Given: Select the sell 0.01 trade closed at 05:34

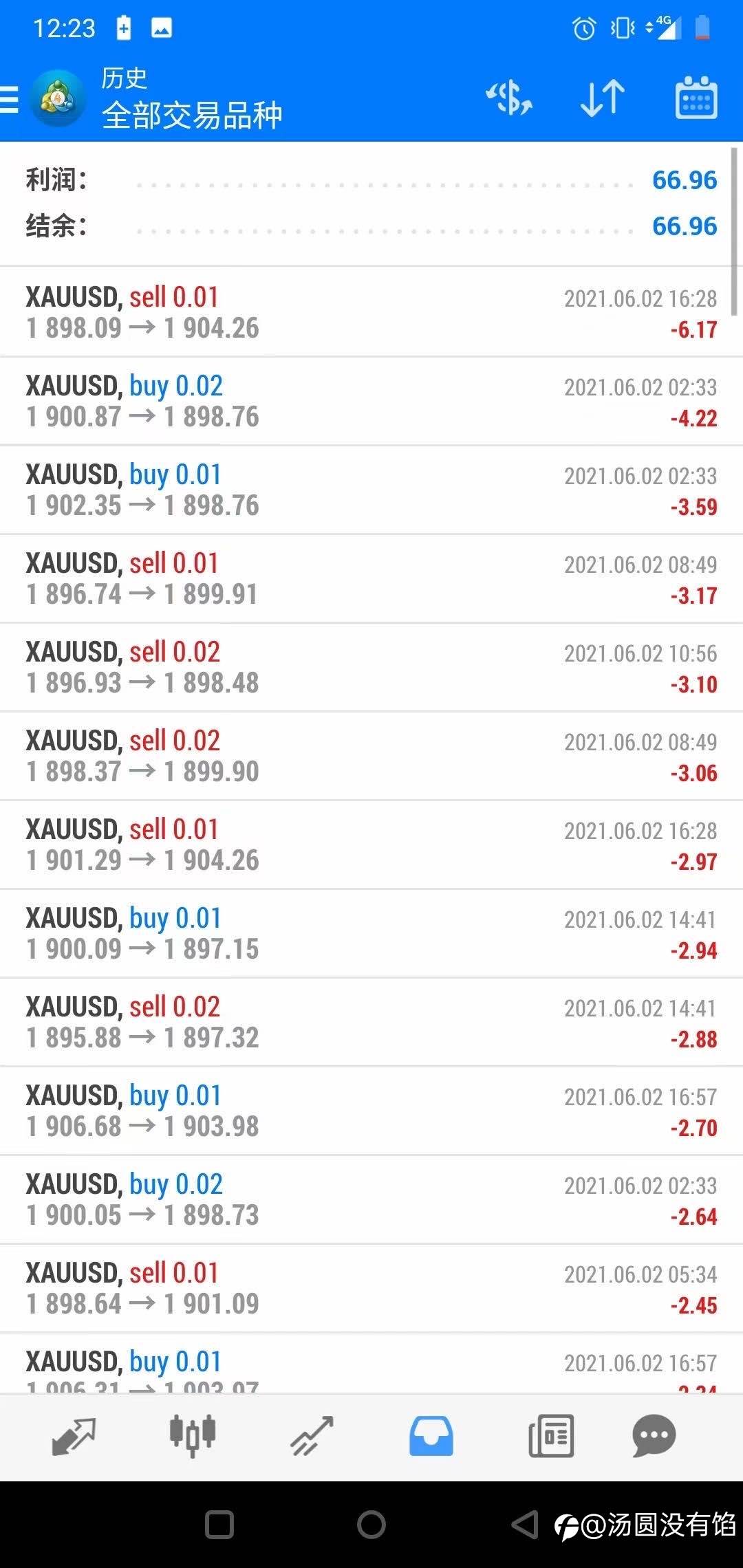Looking at the screenshot, I should point(371,1288).
